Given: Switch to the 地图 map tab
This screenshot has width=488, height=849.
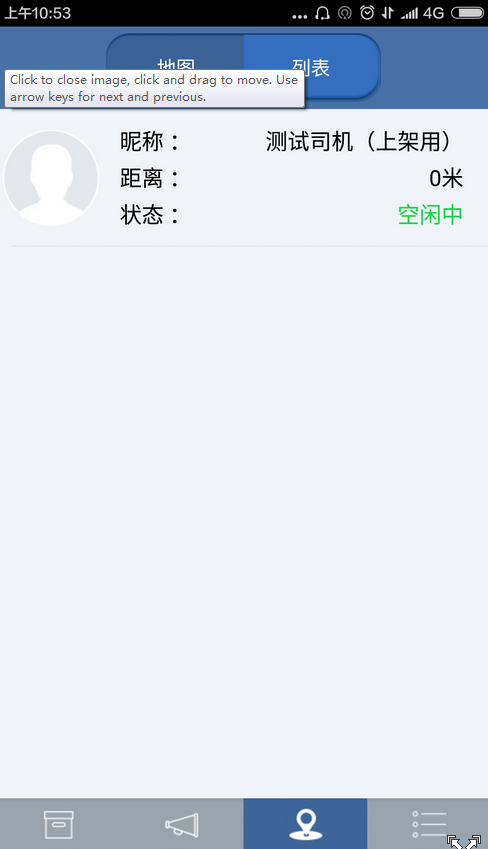Looking at the screenshot, I should 176,67.
